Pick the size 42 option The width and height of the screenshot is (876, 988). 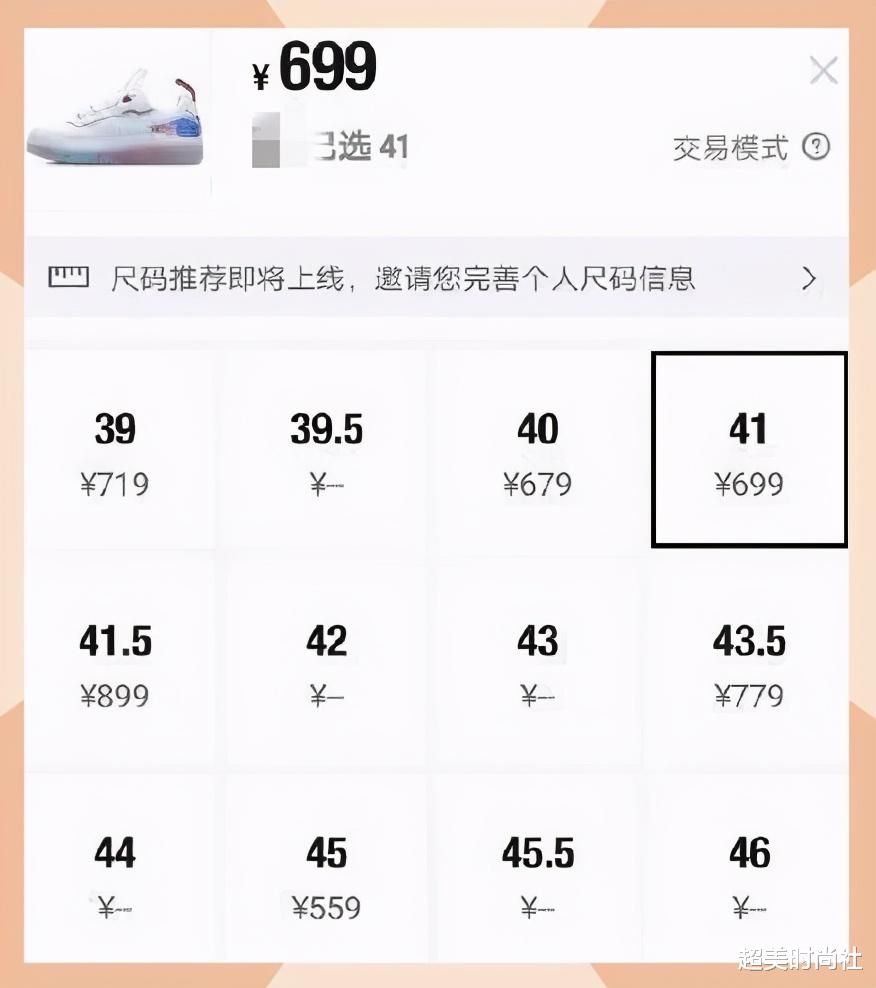click(327, 660)
